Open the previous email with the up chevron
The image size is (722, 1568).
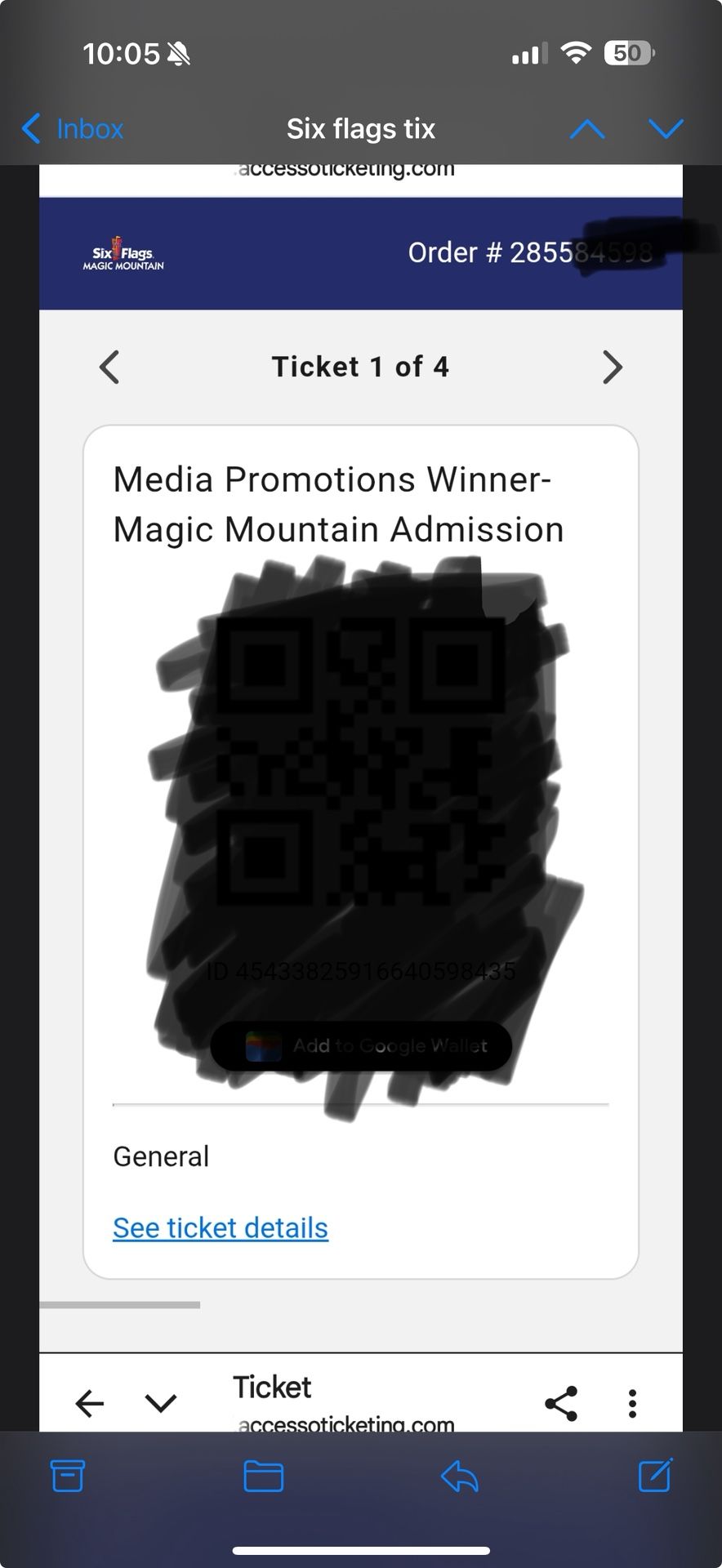(x=586, y=128)
